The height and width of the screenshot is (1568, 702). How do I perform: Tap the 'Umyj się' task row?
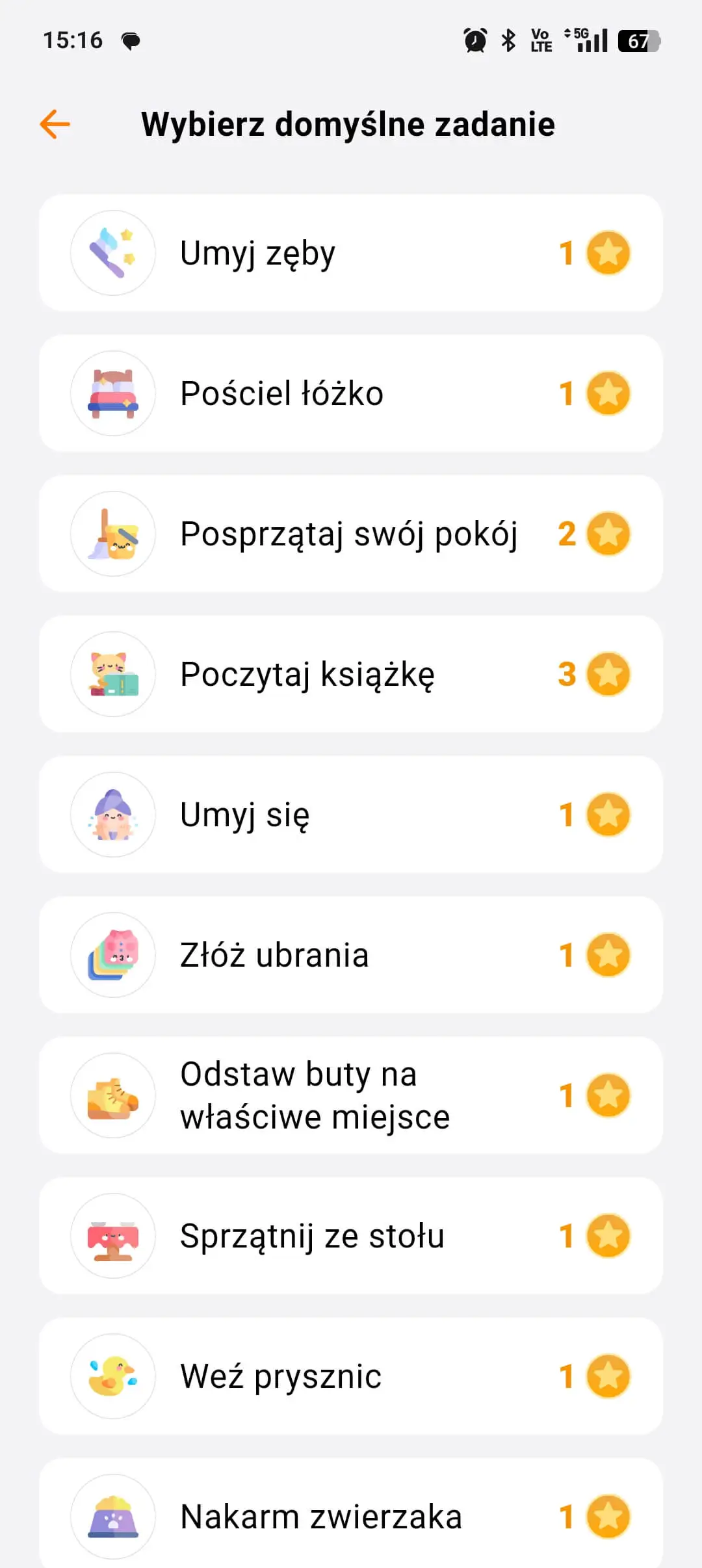[351, 815]
